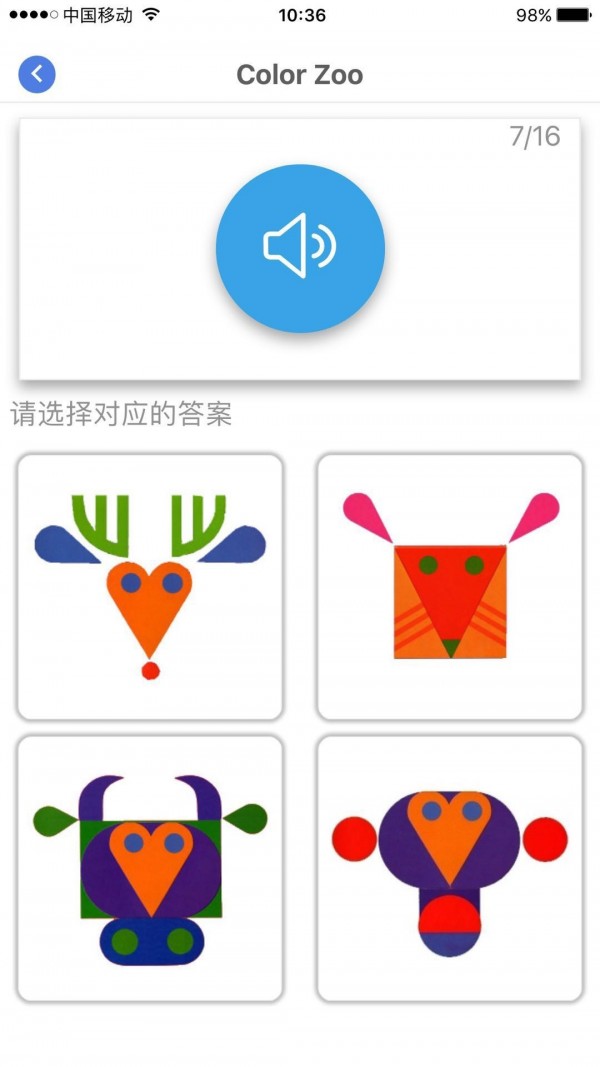Select the monkey with red ears
This screenshot has width=600, height=1067.
click(x=450, y=868)
